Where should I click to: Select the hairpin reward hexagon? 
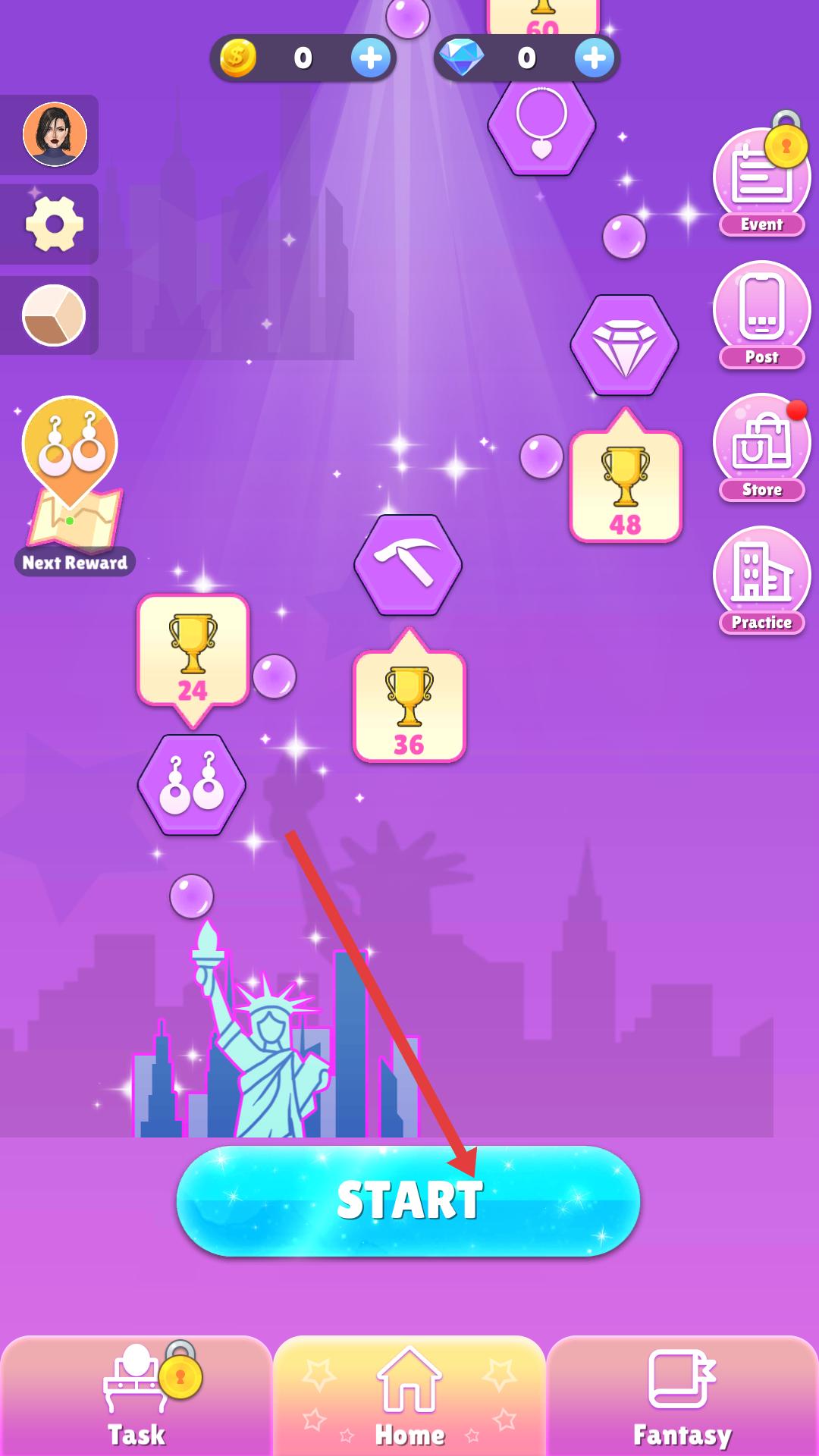pos(408,565)
